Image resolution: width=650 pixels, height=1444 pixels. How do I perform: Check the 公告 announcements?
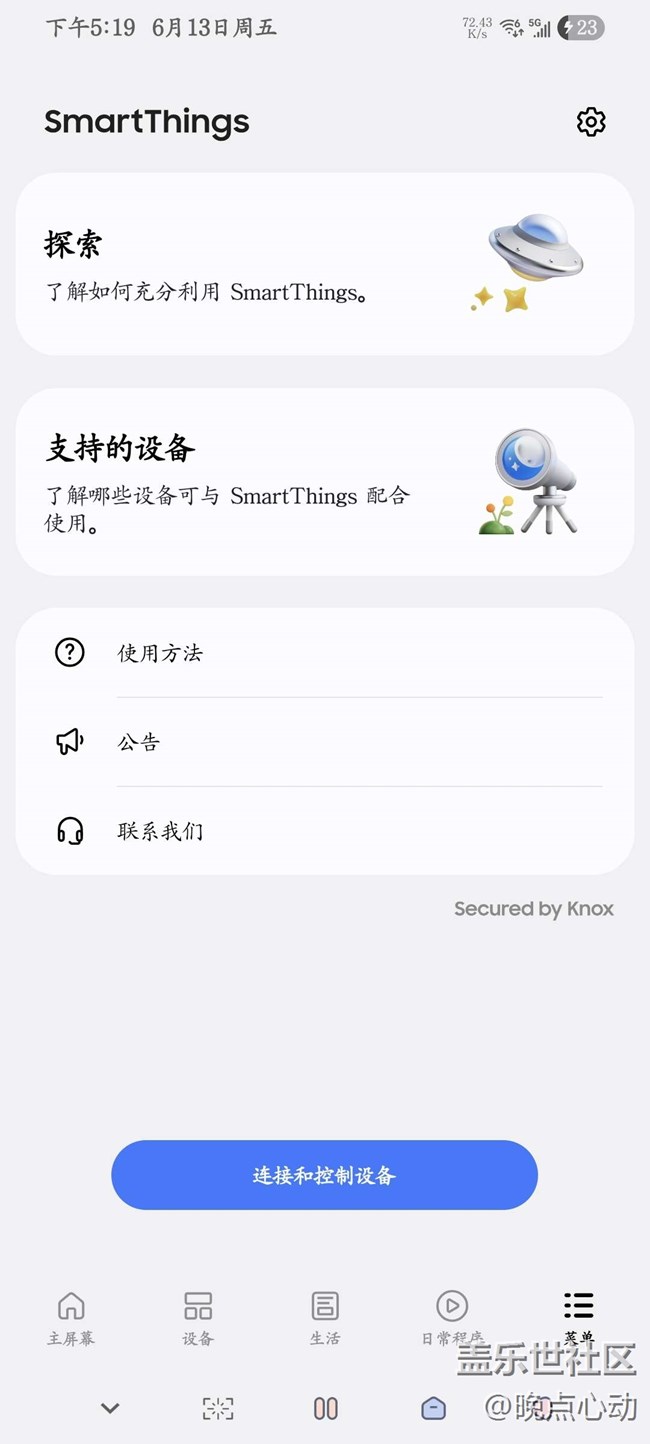point(324,742)
